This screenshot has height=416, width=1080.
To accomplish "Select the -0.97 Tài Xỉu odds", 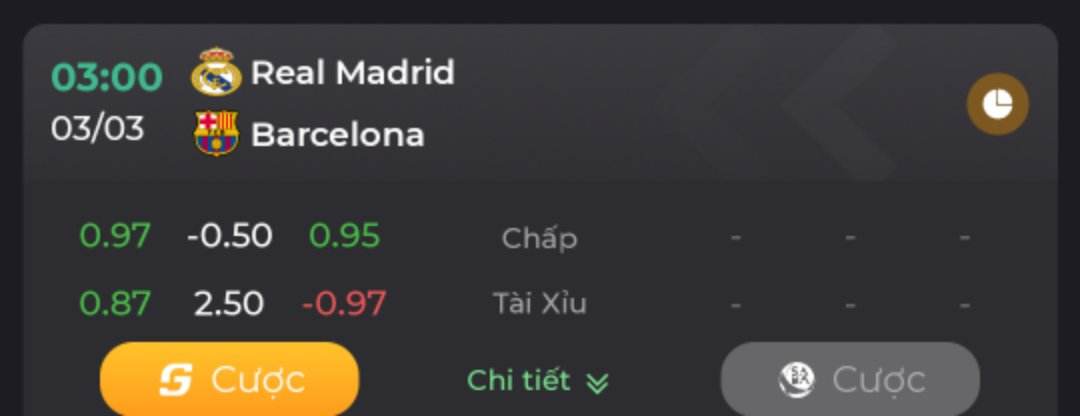I will [344, 303].
